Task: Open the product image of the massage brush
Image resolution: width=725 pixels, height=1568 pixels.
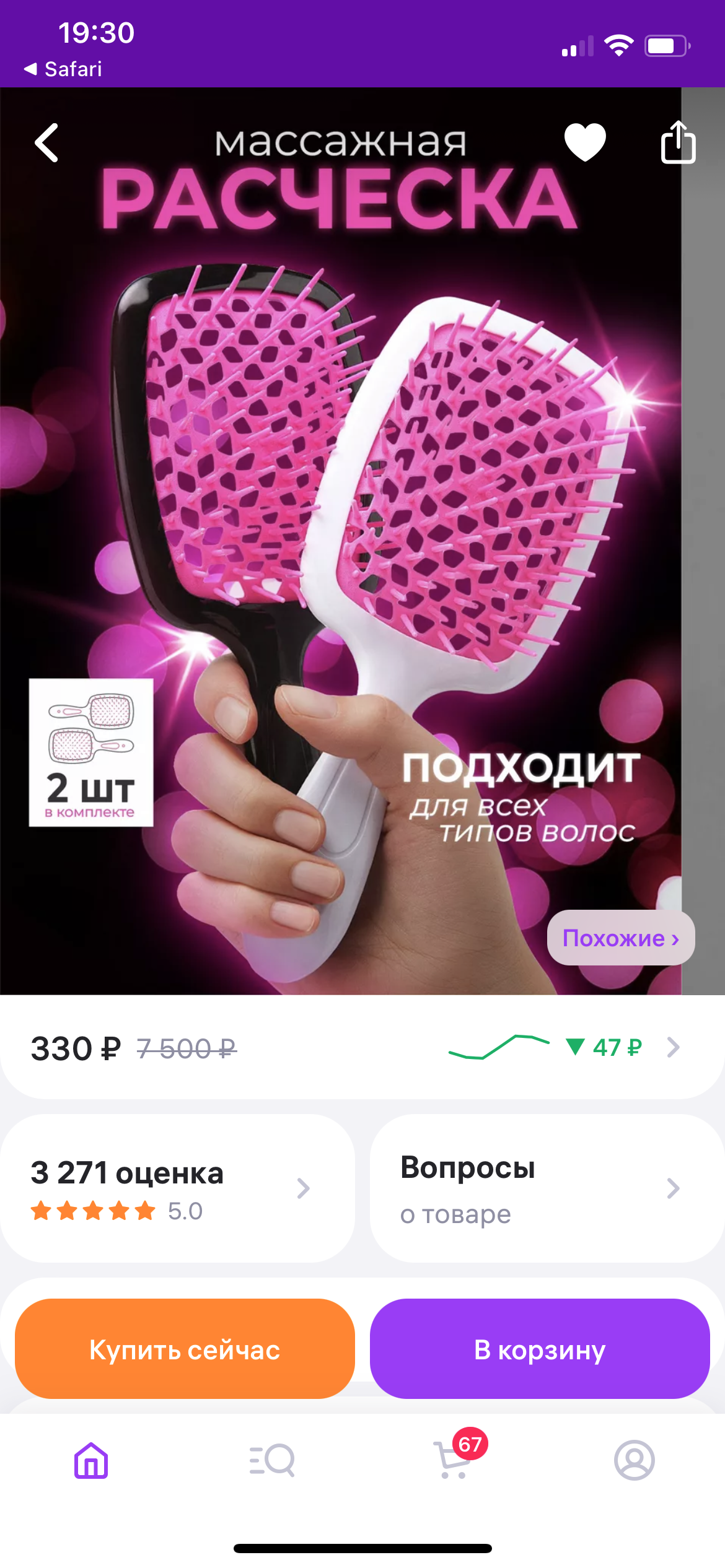Action: [x=341, y=541]
